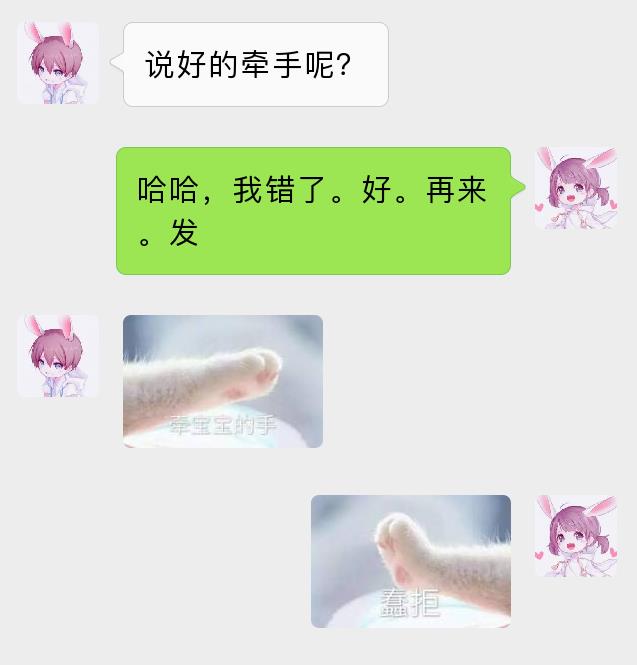637x665 pixels.
Task: Open the 羞拒 sticker image
Action: click(410, 561)
